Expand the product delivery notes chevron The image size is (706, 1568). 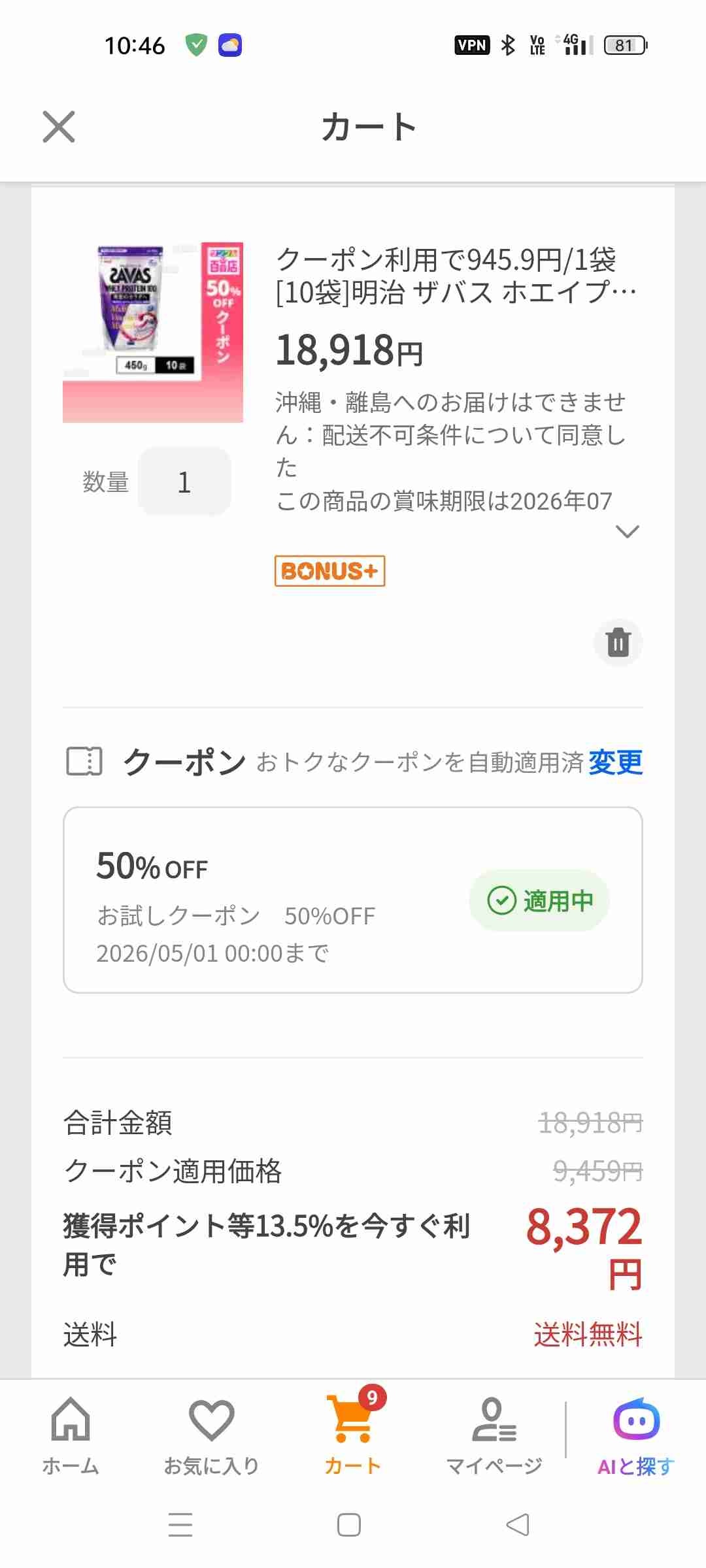(627, 532)
